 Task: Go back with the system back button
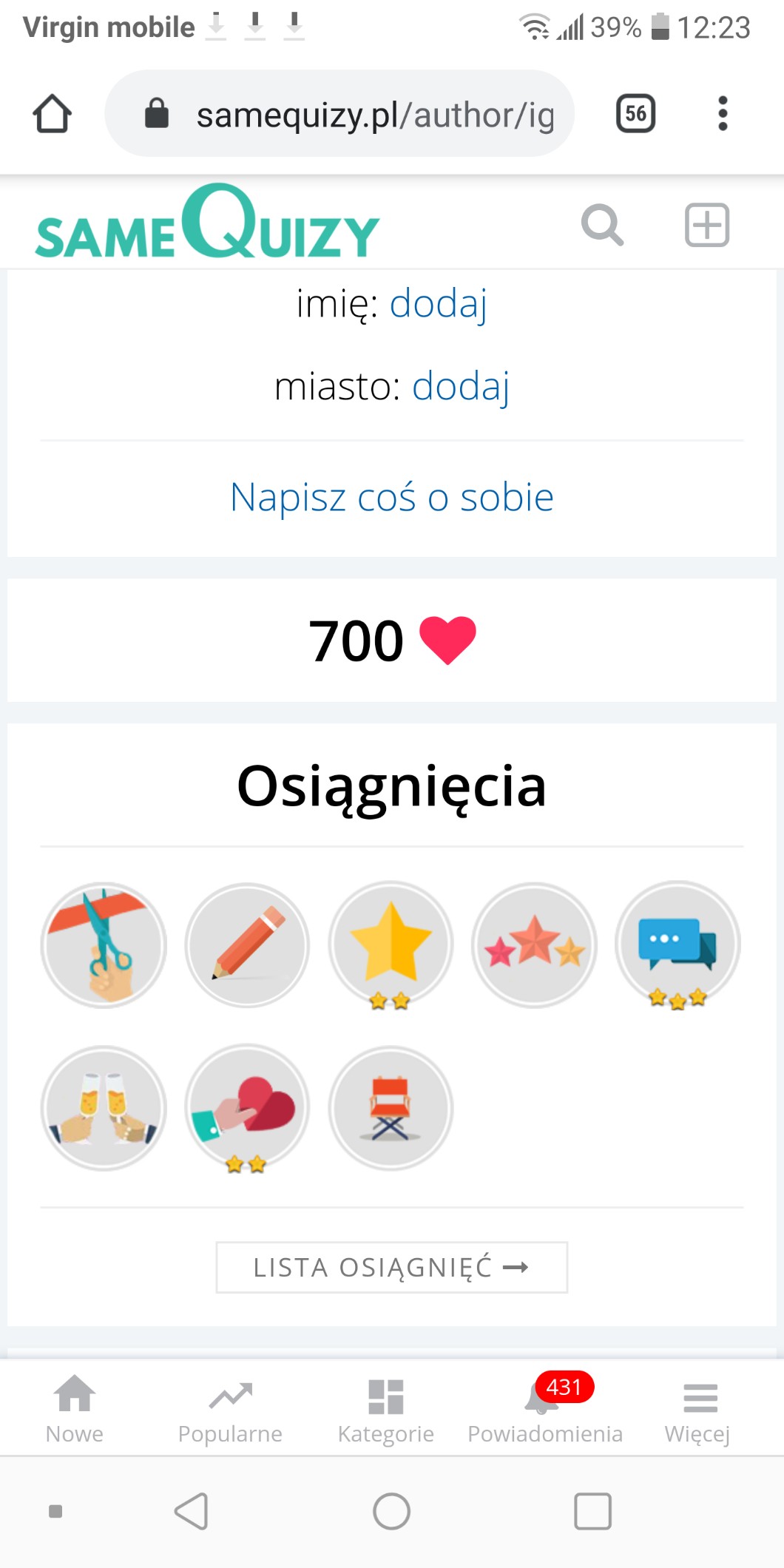(x=192, y=1511)
